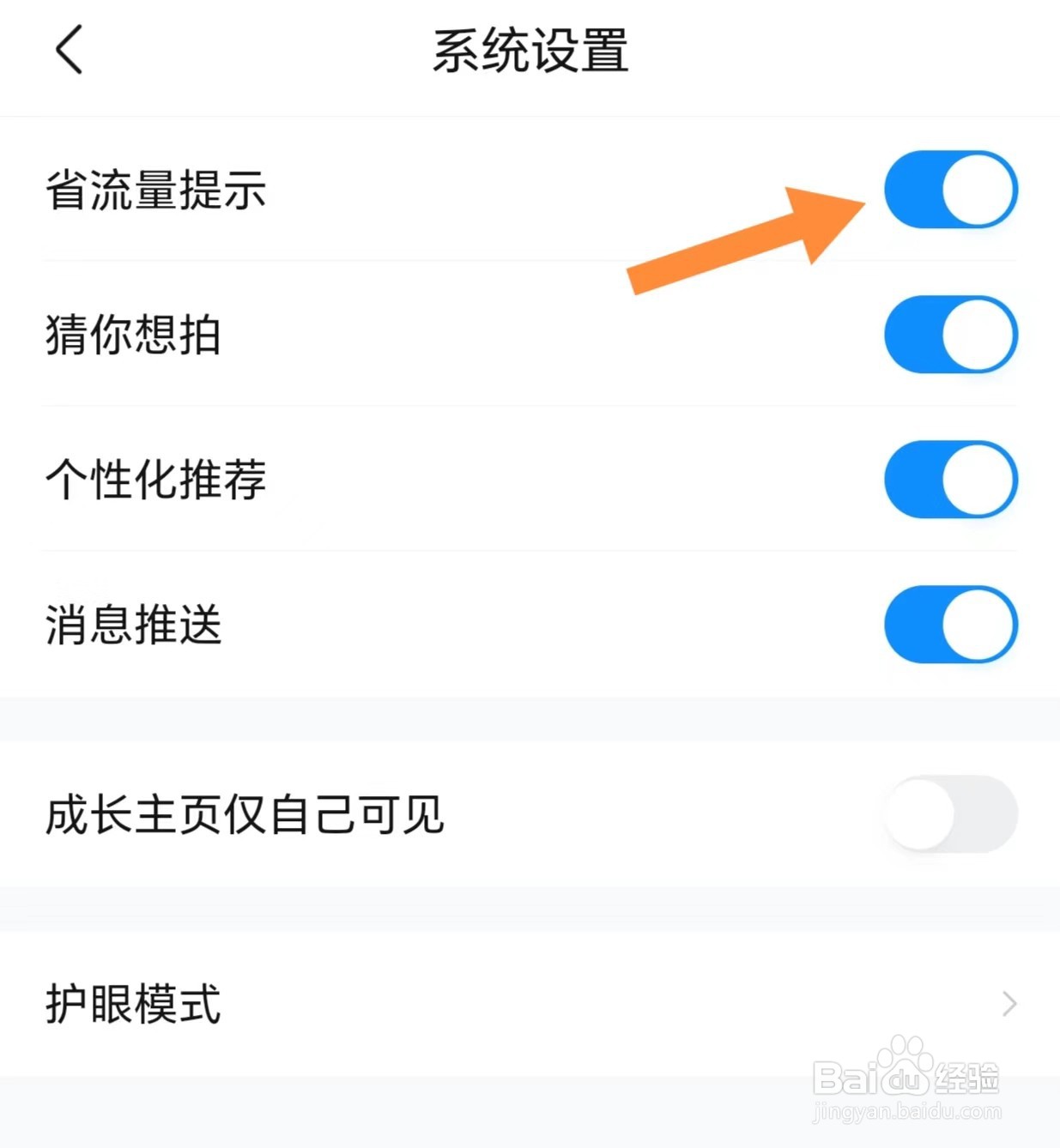The height and width of the screenshot is (1148, 1060).
Task: Click the 消息推送 label text
Action: point(133,626)
